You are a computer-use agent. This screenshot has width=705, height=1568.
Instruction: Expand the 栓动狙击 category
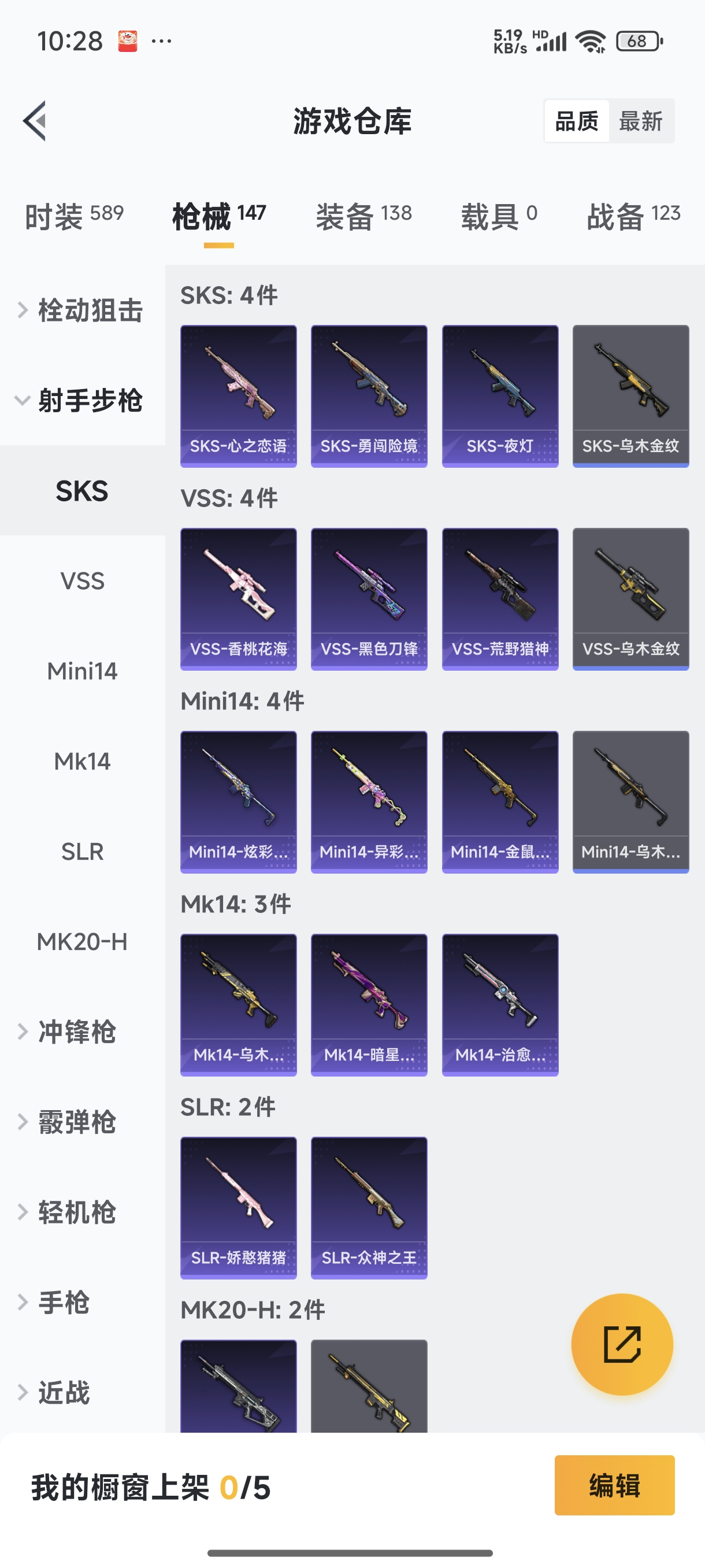coord(82,310)
